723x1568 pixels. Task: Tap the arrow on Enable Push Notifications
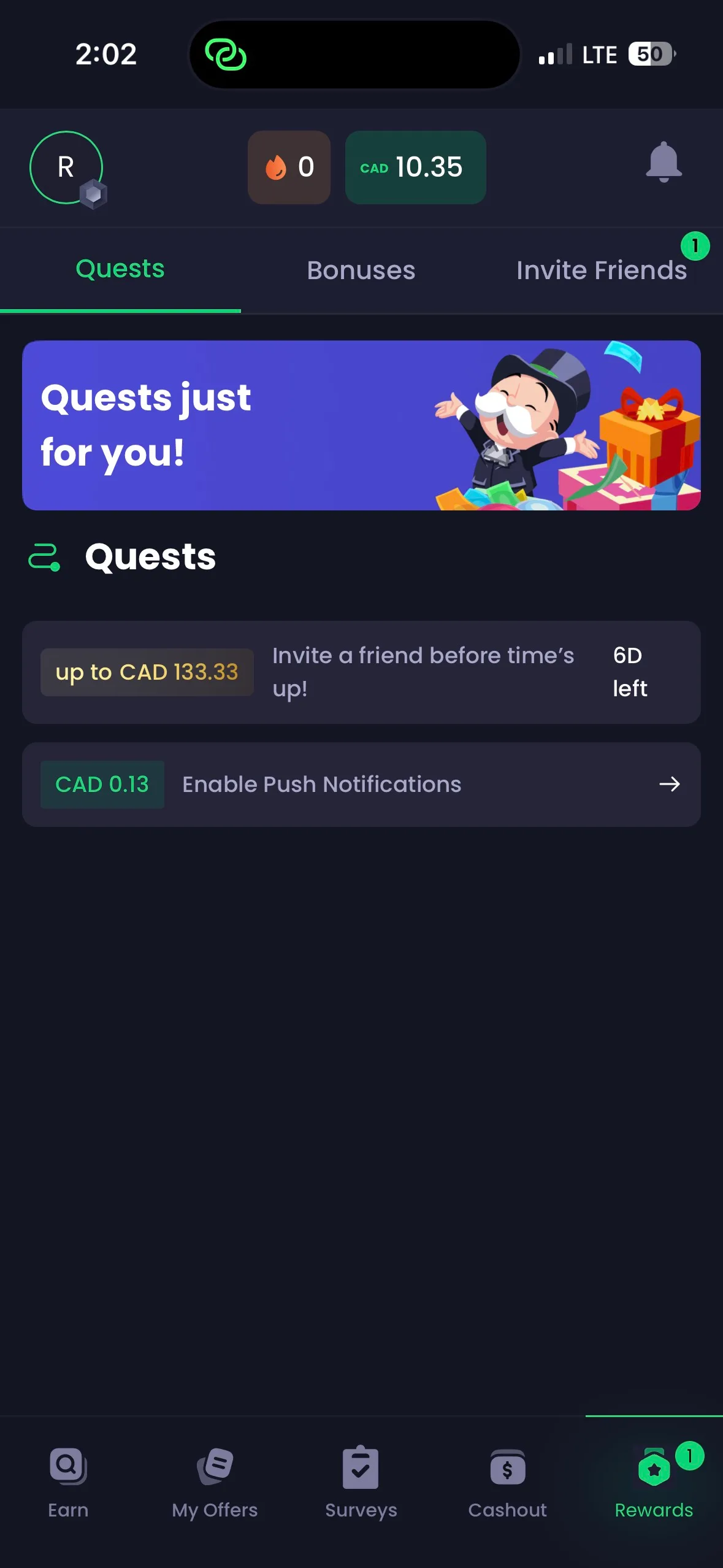(x=670, y=784)
